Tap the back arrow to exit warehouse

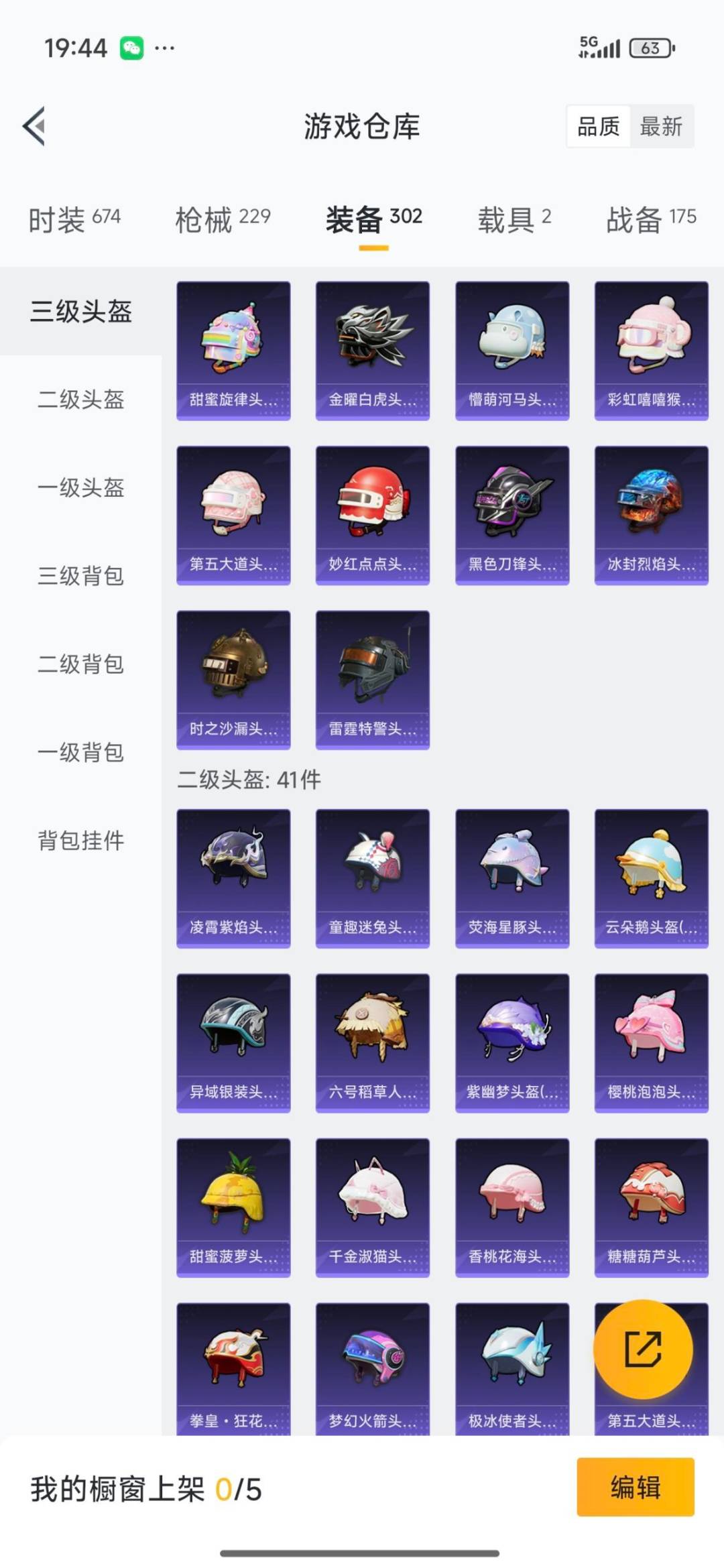pos(32,127)
